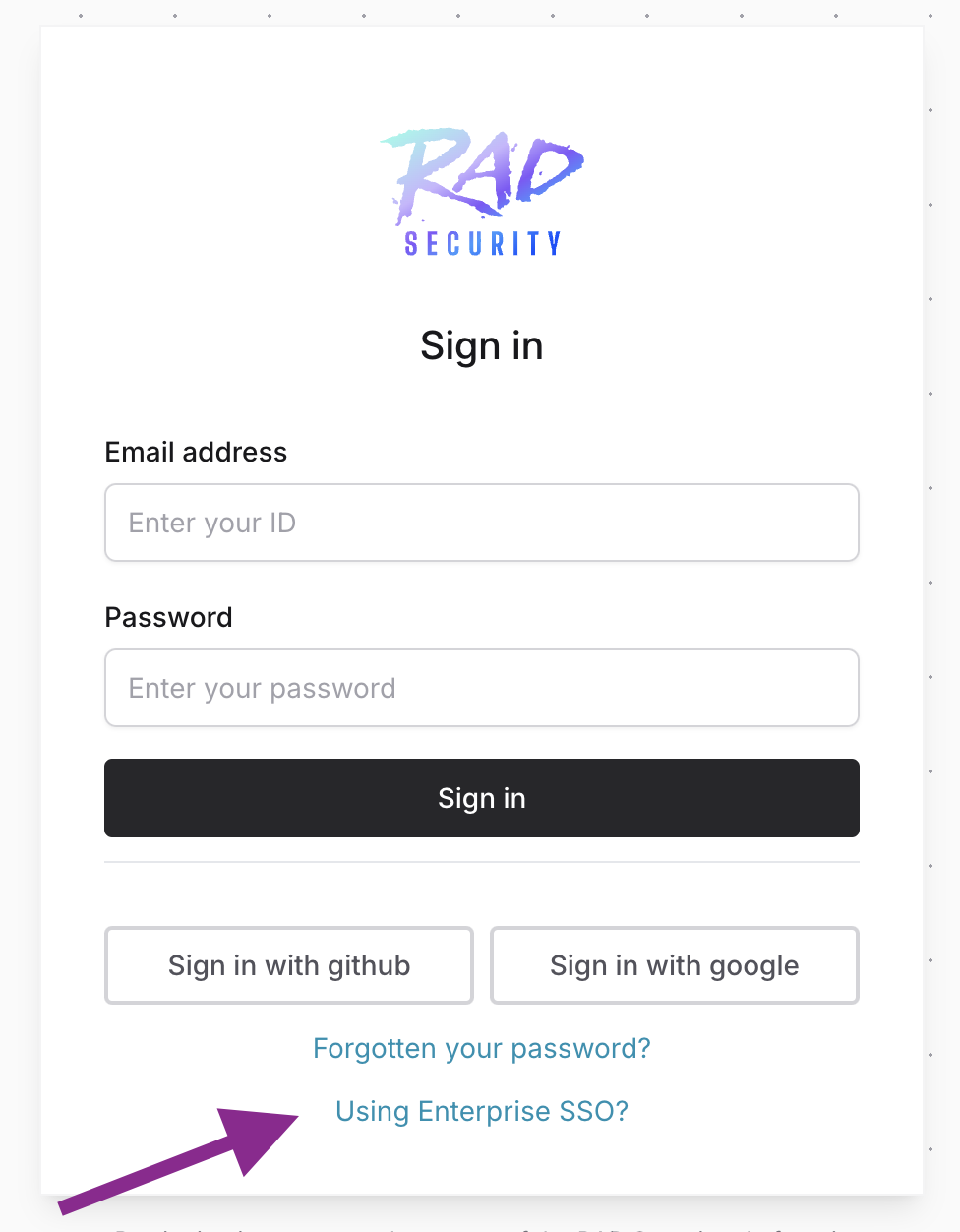Viewport: 960px width, 1232px height.
Task: Sign in with github
Action: click(x=289, y=965)
